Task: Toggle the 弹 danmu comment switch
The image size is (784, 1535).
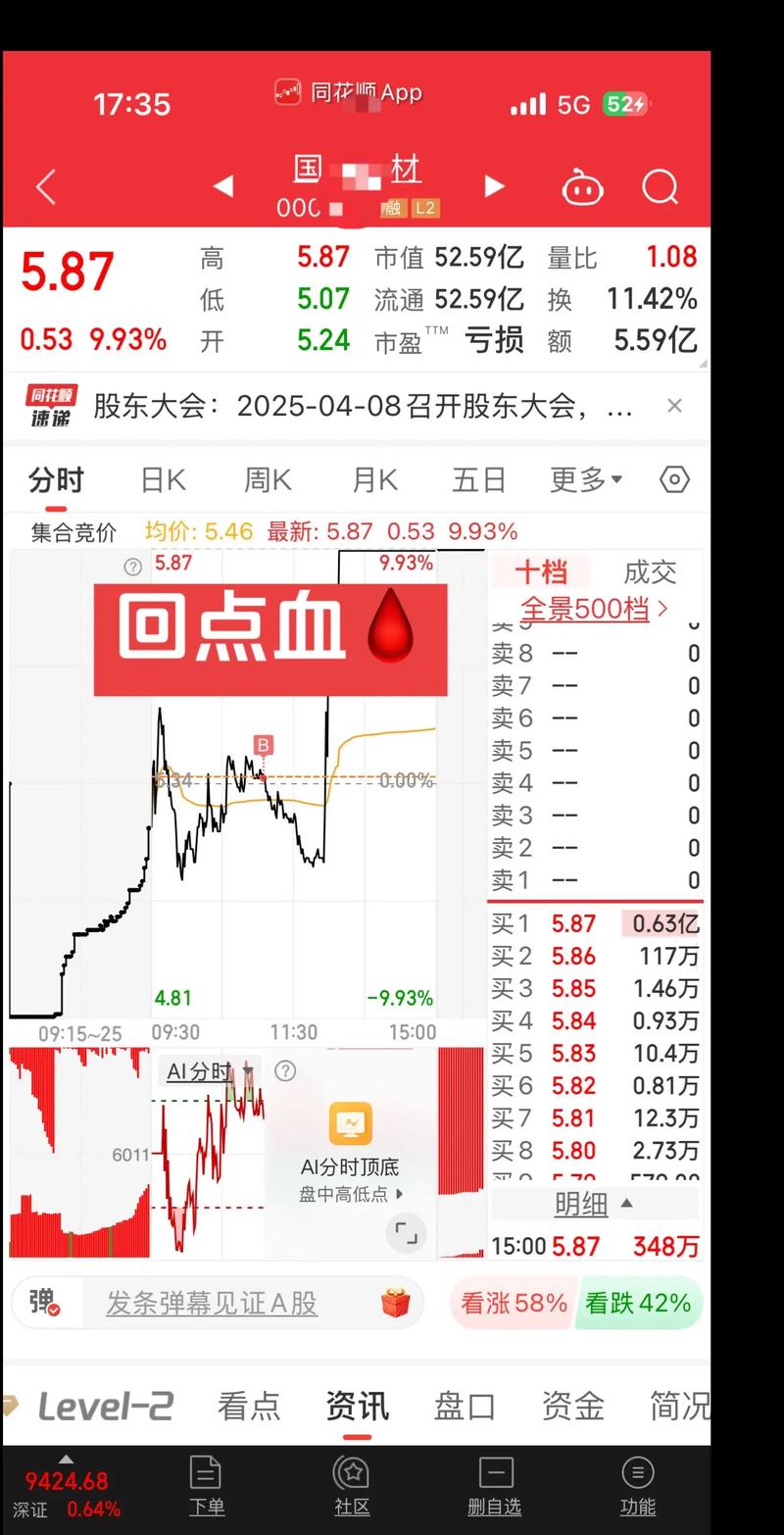Action: 44,1303
